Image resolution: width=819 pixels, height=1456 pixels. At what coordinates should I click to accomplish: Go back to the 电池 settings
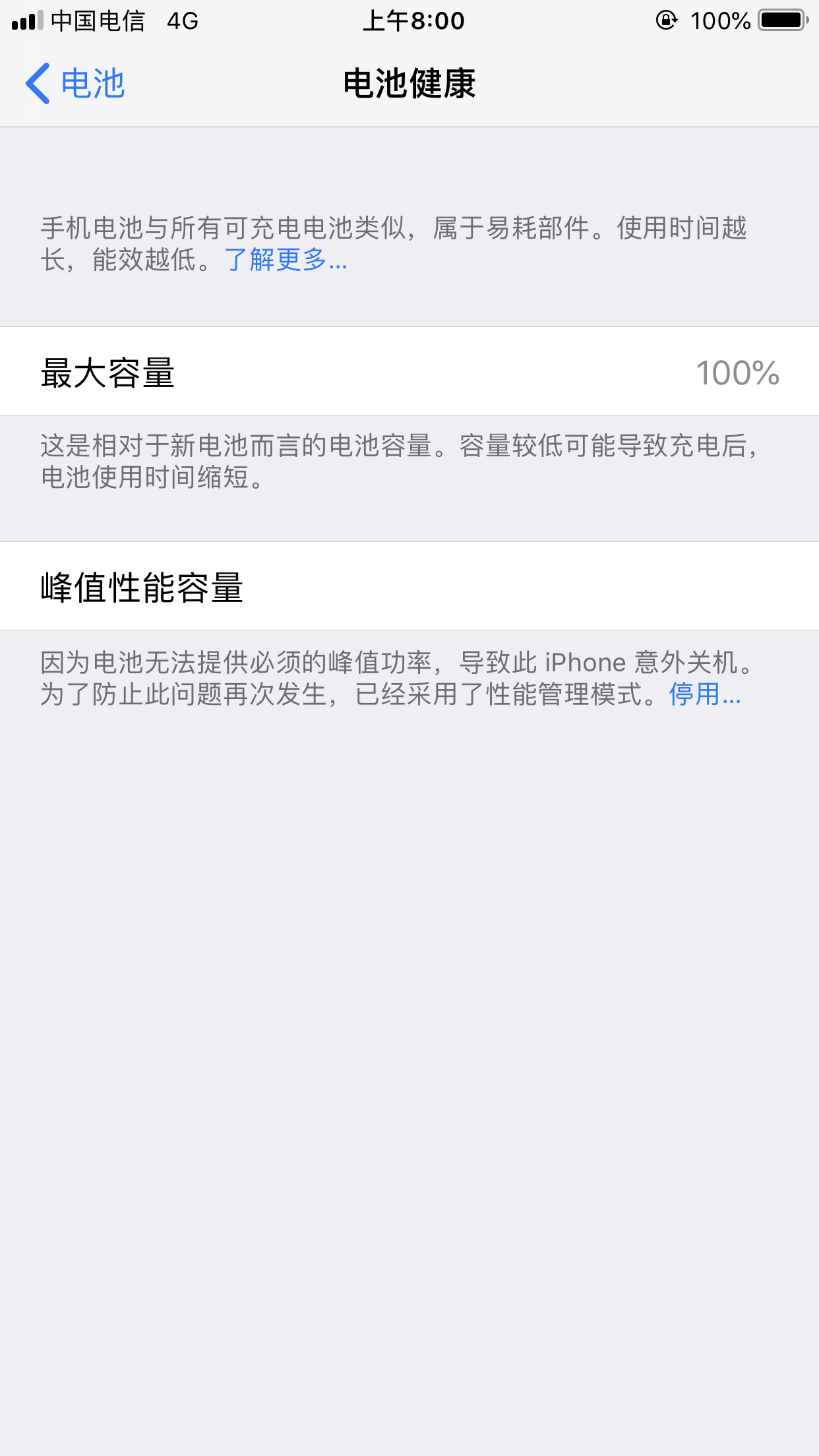[75, 84]
